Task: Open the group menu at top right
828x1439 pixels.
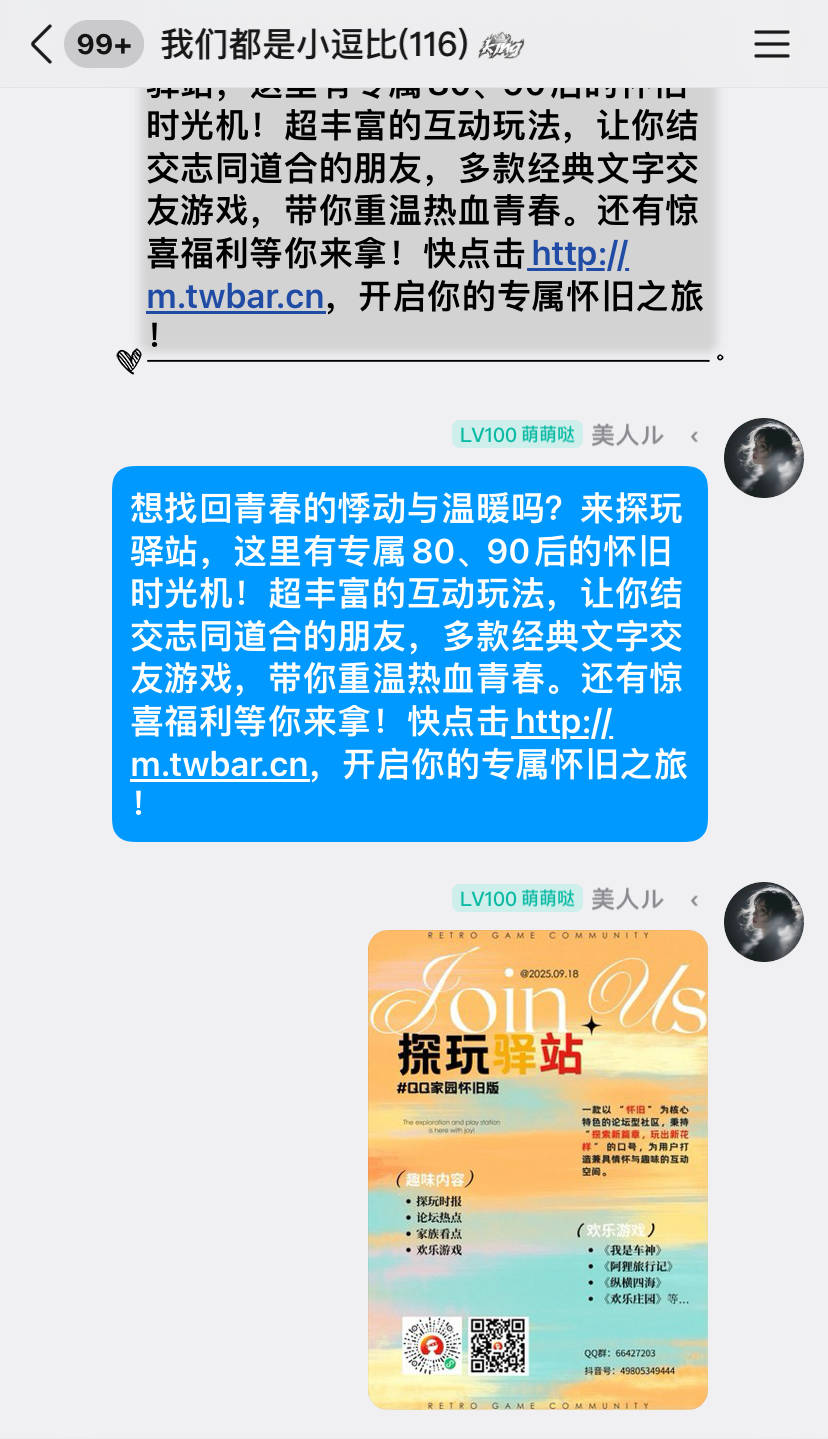Action: click(x=771, y=45)
